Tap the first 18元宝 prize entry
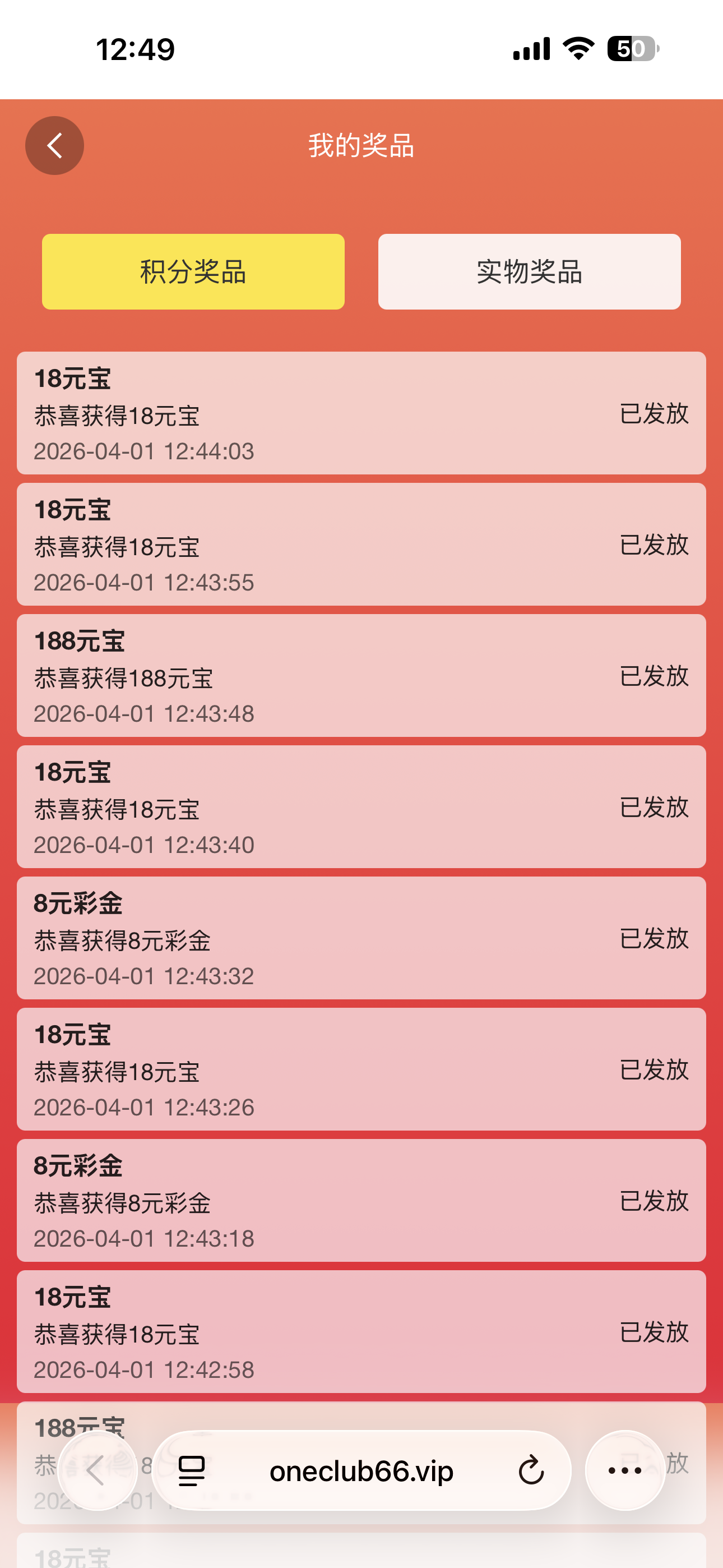Image resolution: width=723 pixels, height=1568 pixels. [x=361, y=414]
